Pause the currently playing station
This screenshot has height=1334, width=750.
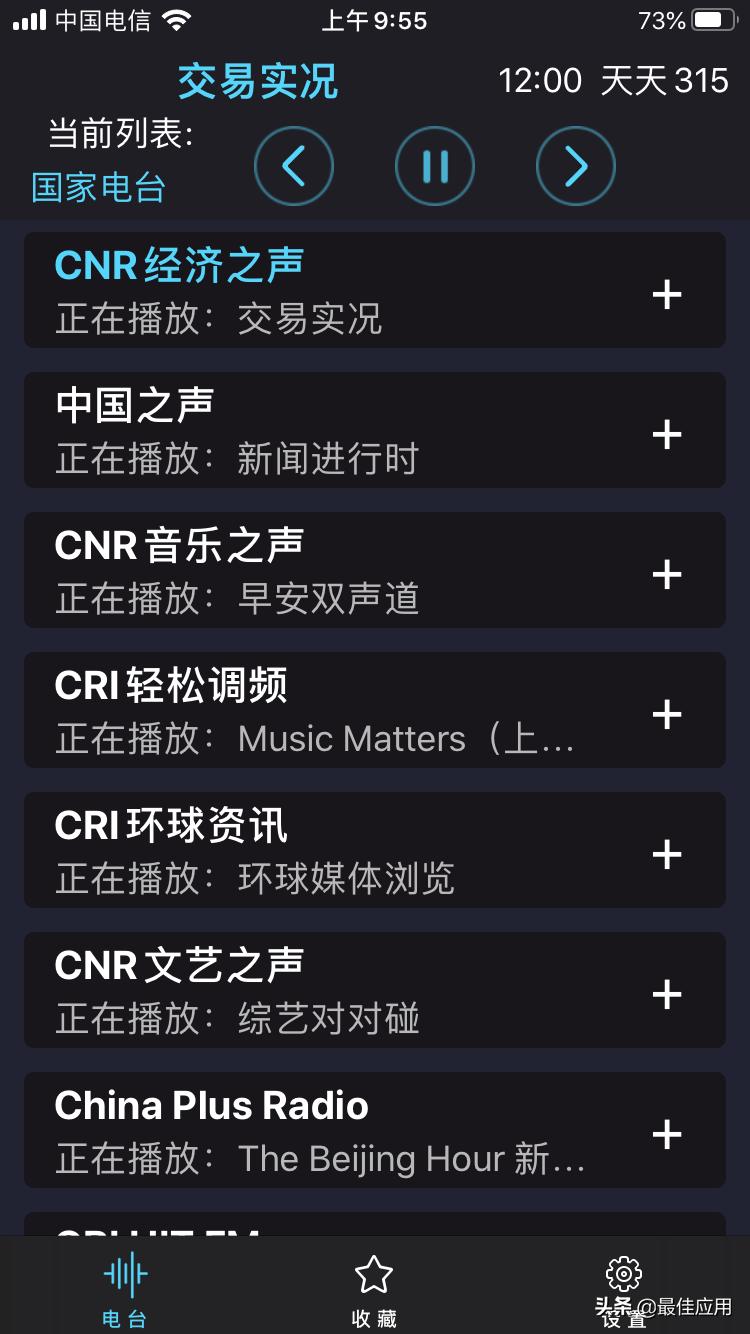pyautogui.click(x=435, y=166)
